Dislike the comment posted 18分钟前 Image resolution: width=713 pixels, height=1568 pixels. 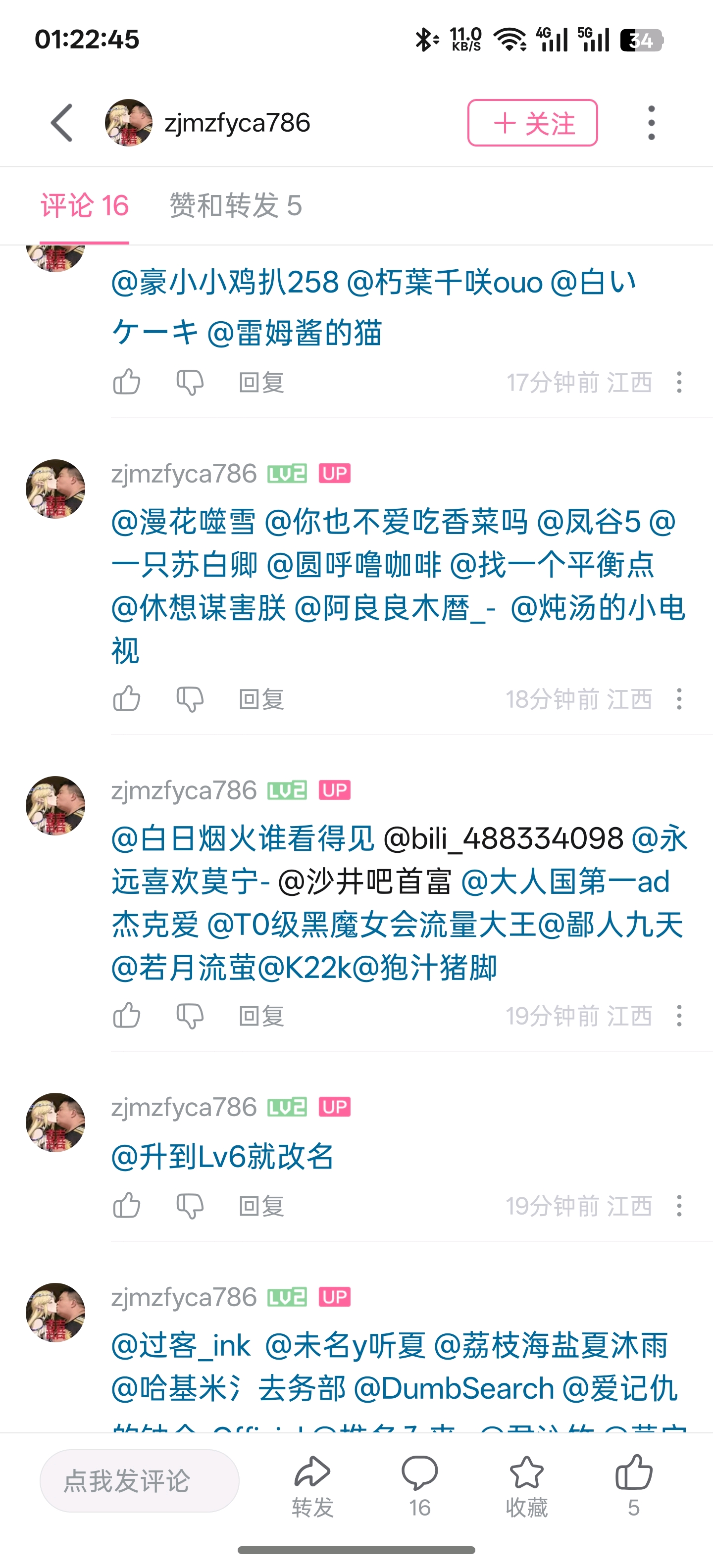coord(190,699)
